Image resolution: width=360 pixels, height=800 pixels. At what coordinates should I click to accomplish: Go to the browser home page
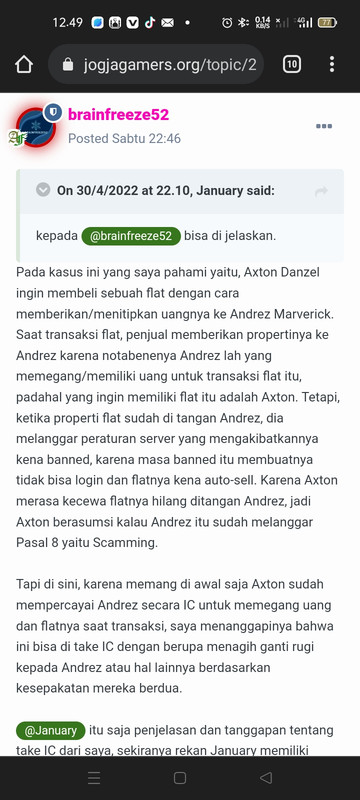(x=24, y=64)
